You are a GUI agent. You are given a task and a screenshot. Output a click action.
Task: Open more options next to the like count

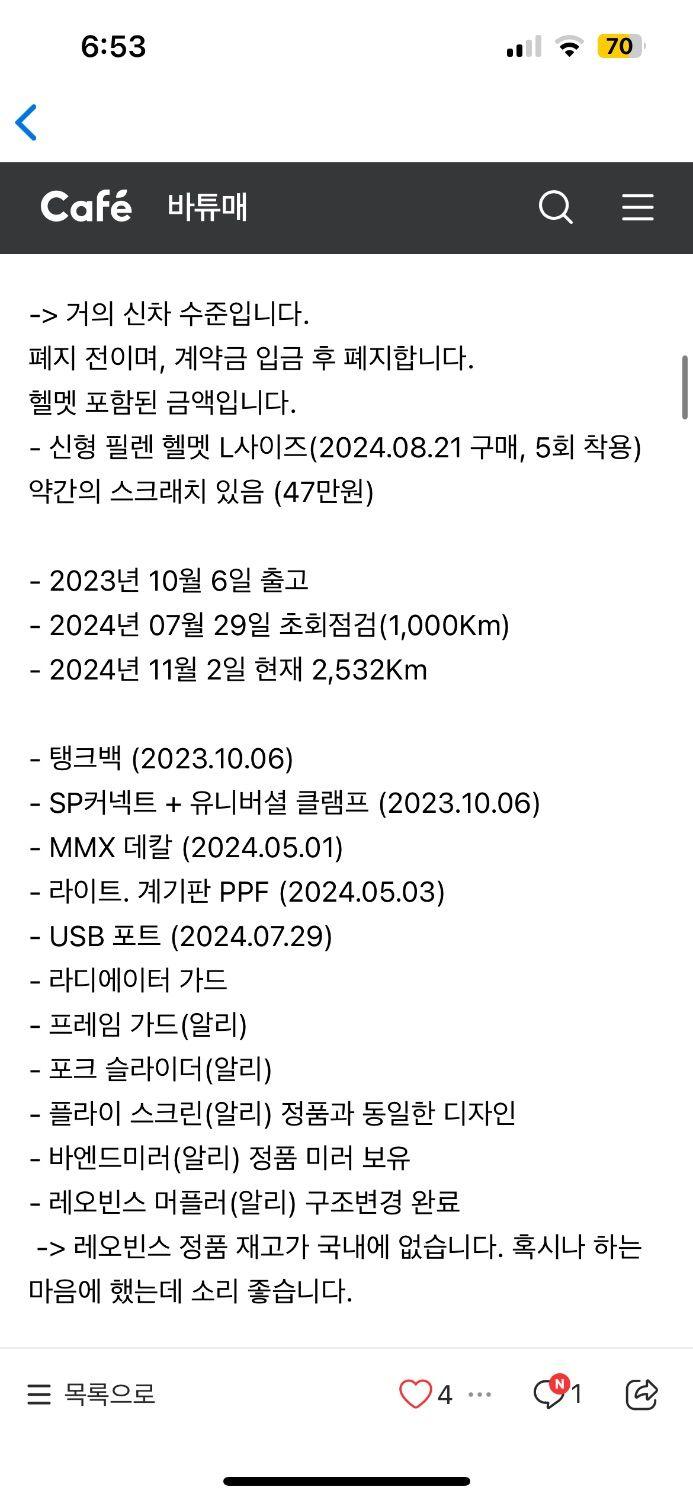[x=480, y=1394]
